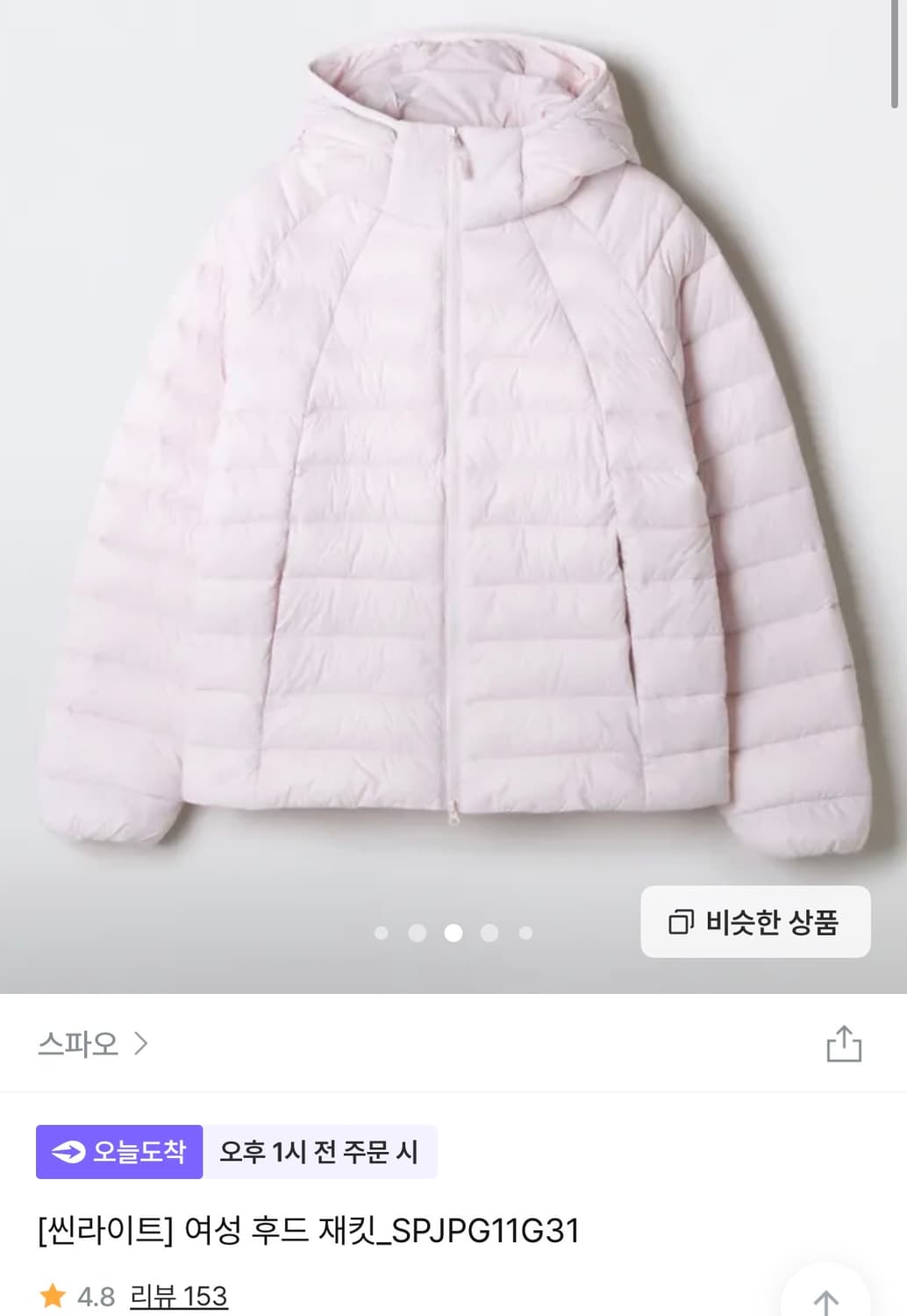Open the 스파오 brand store page
The image size is (907, 1316).
coord(75,1043)
